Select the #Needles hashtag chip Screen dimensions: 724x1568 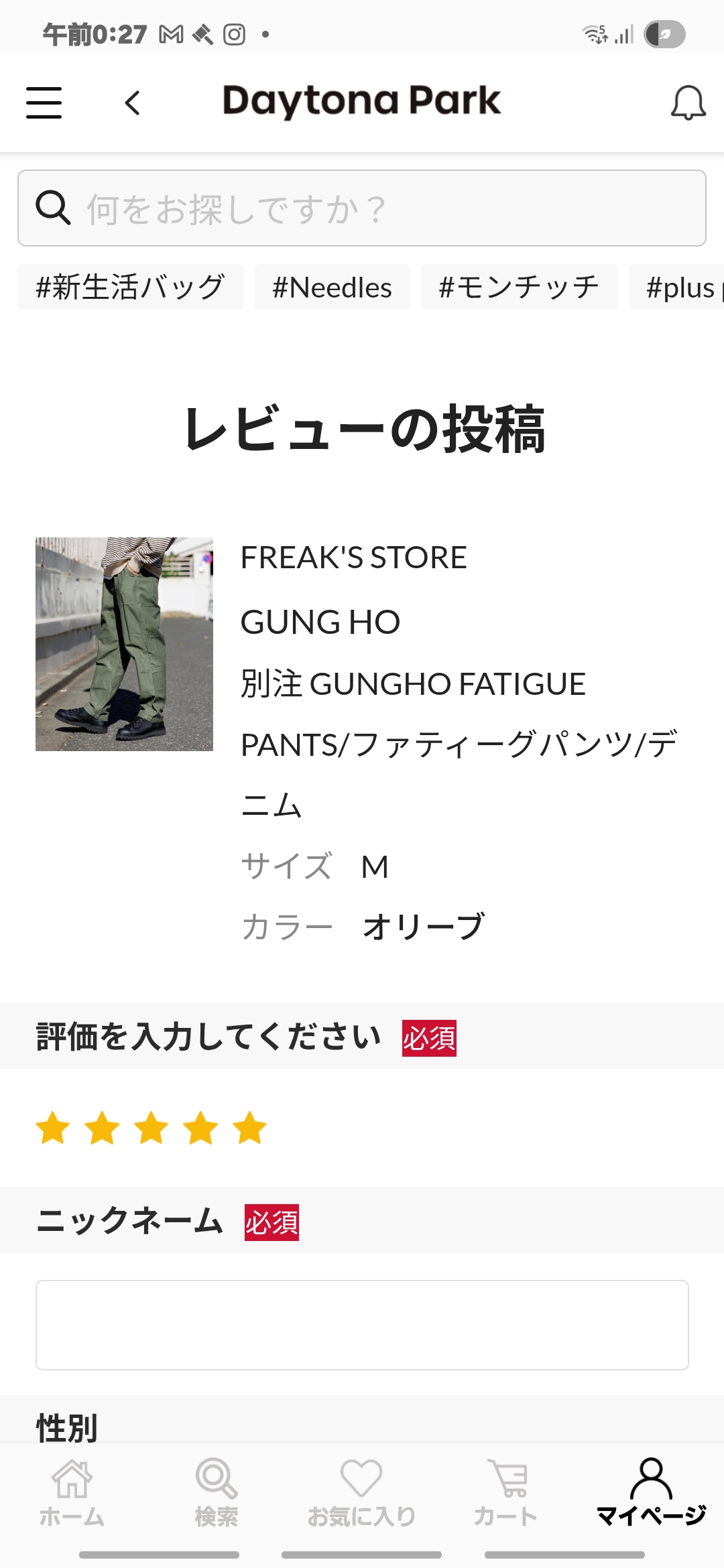332,287
